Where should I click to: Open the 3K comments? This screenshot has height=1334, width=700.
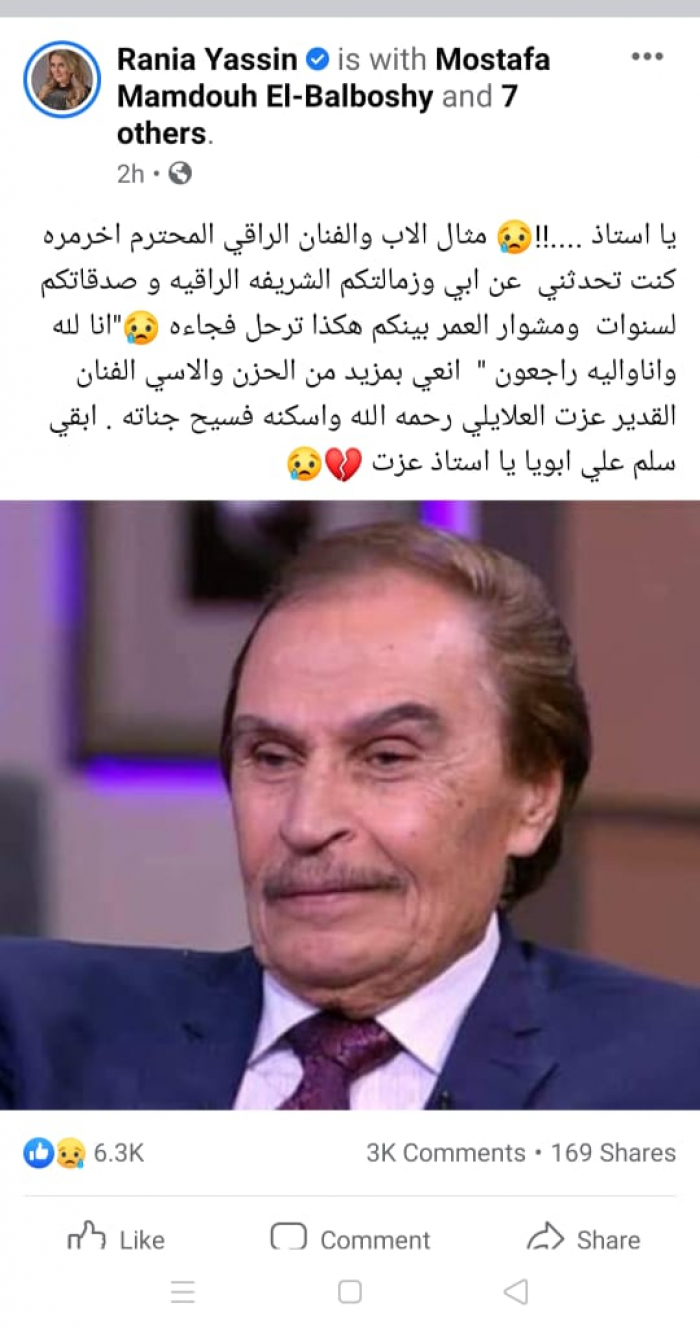(x=445, y=1153)
